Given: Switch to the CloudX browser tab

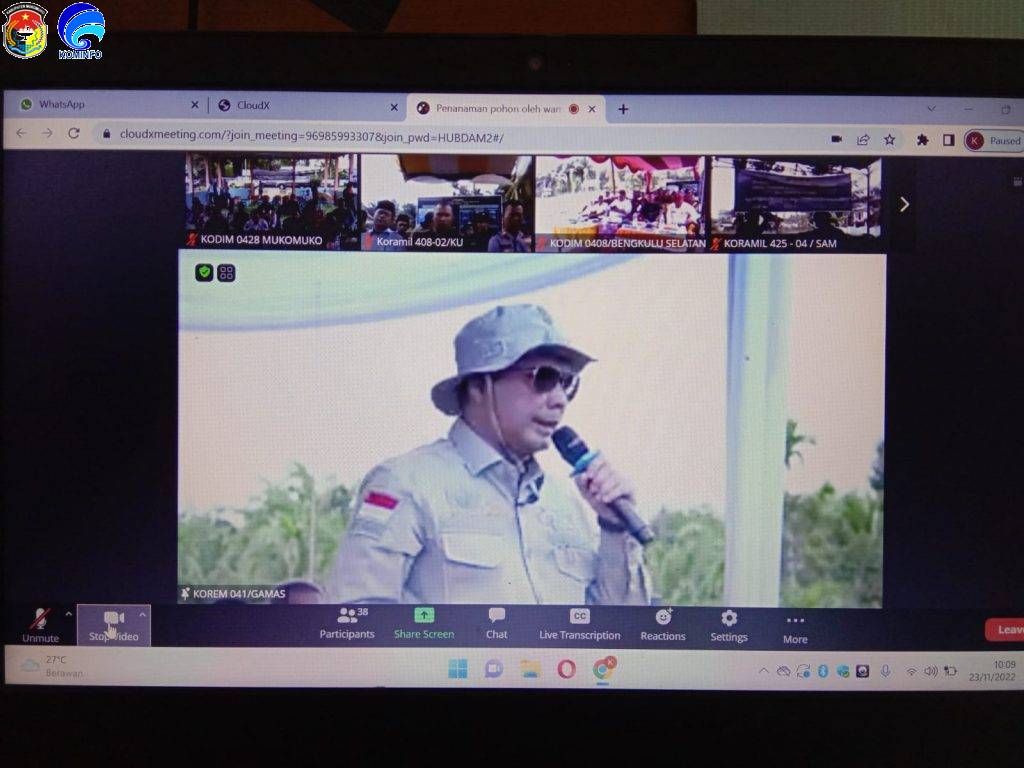Looking at the screenshot, I should click(300, 106).
